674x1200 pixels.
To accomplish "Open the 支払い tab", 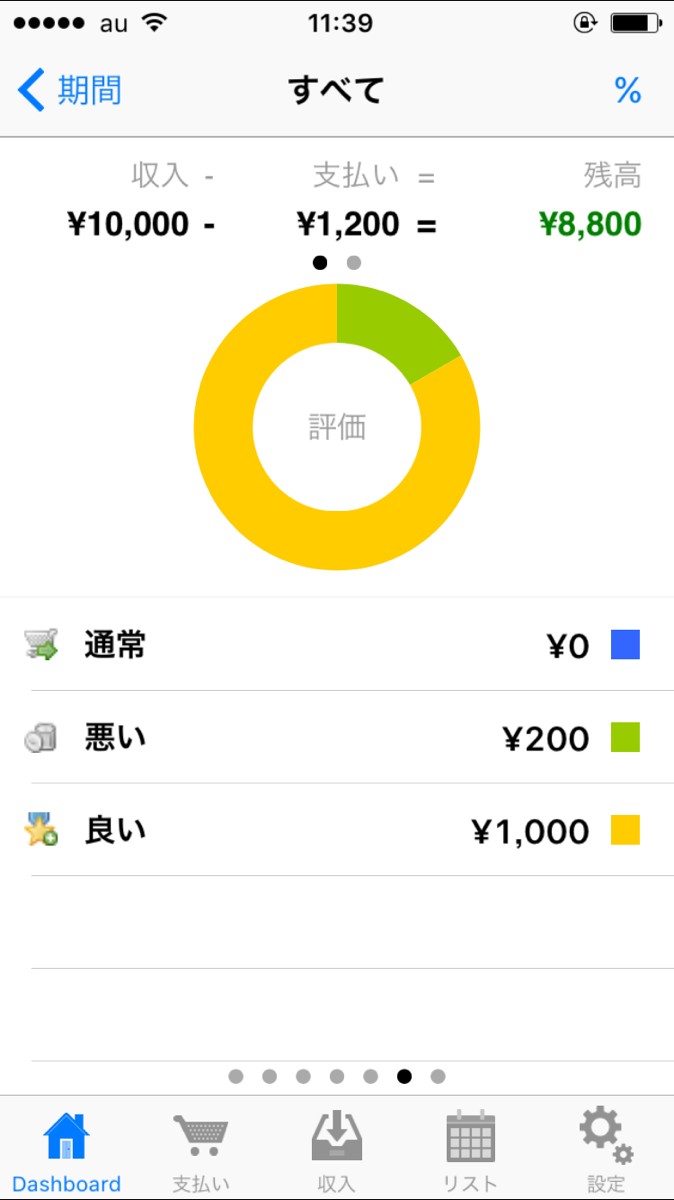I will [201, 1153].
